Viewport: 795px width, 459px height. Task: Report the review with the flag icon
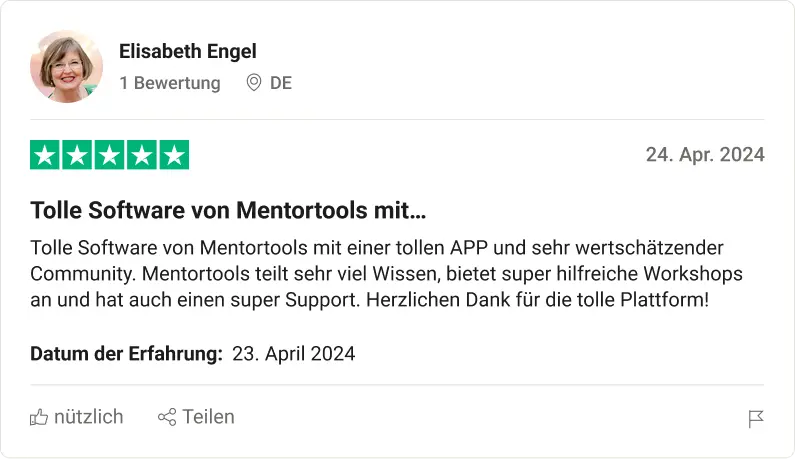tap(756, 419)
